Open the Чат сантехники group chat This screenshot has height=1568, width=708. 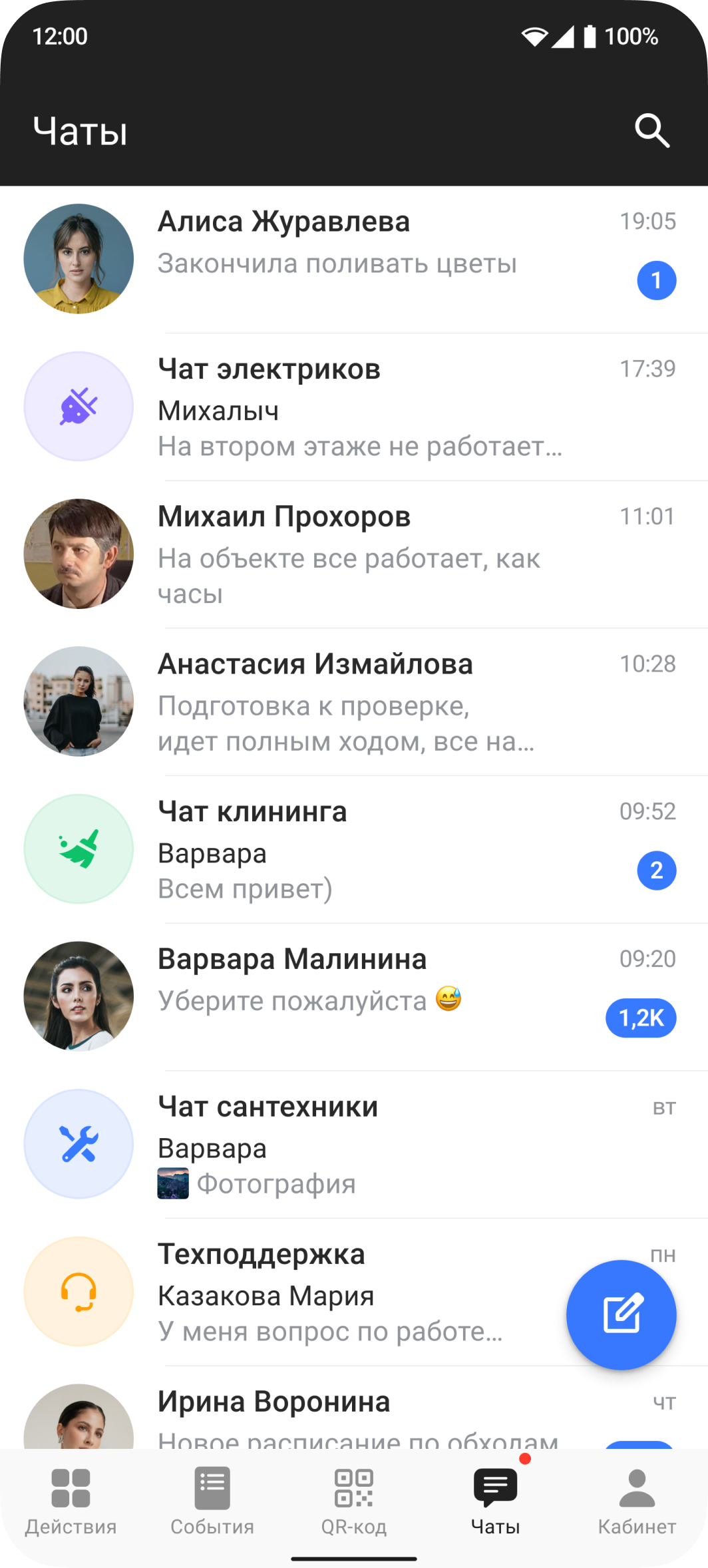353,1144
